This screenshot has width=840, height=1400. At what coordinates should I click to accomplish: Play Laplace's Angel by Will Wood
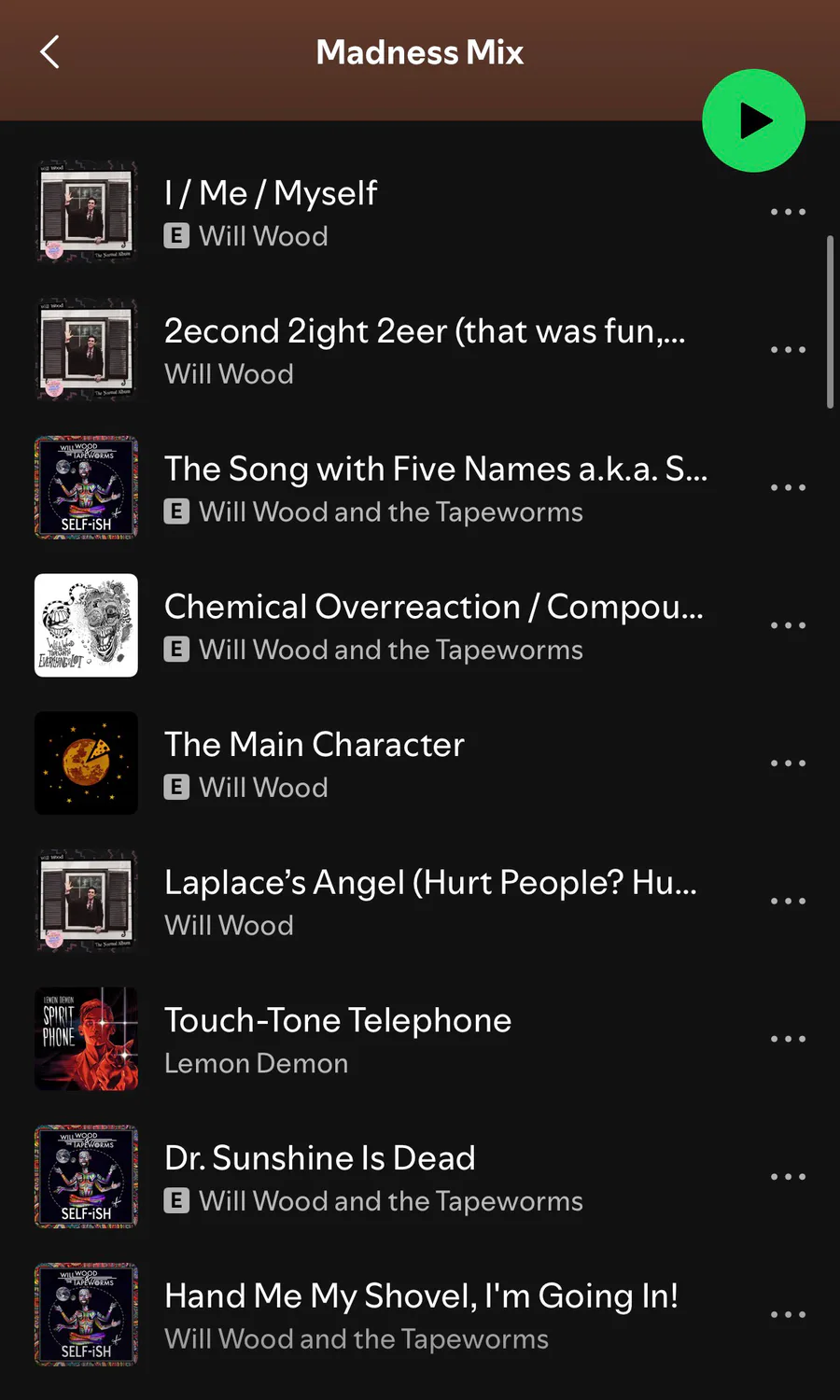(429, 883)
